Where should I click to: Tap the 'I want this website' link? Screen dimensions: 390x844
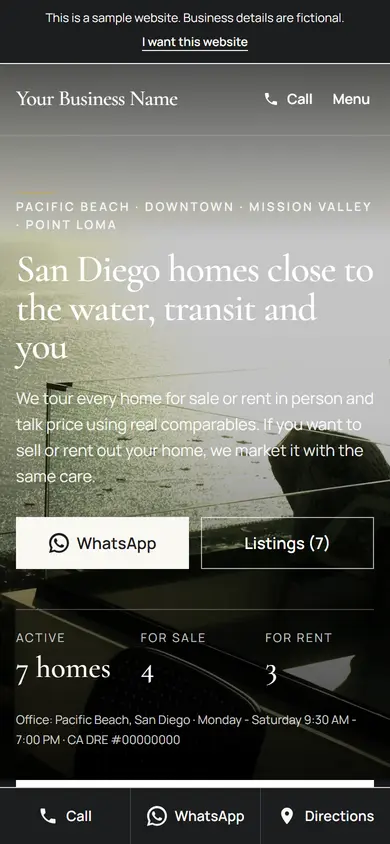(x=195, y=42)
